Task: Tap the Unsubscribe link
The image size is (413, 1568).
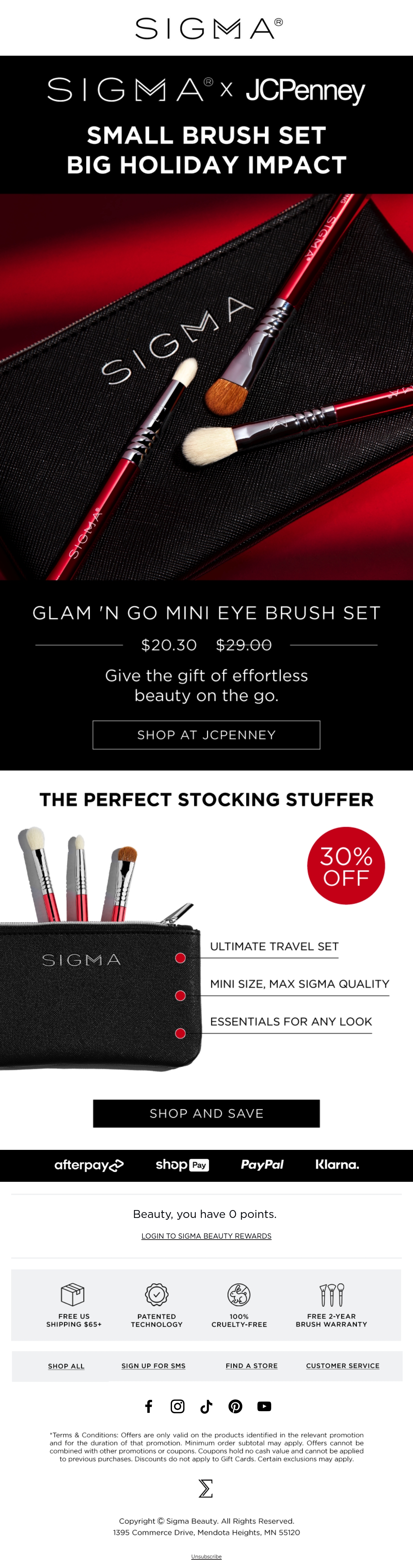Action: [x=206, y=1556]
